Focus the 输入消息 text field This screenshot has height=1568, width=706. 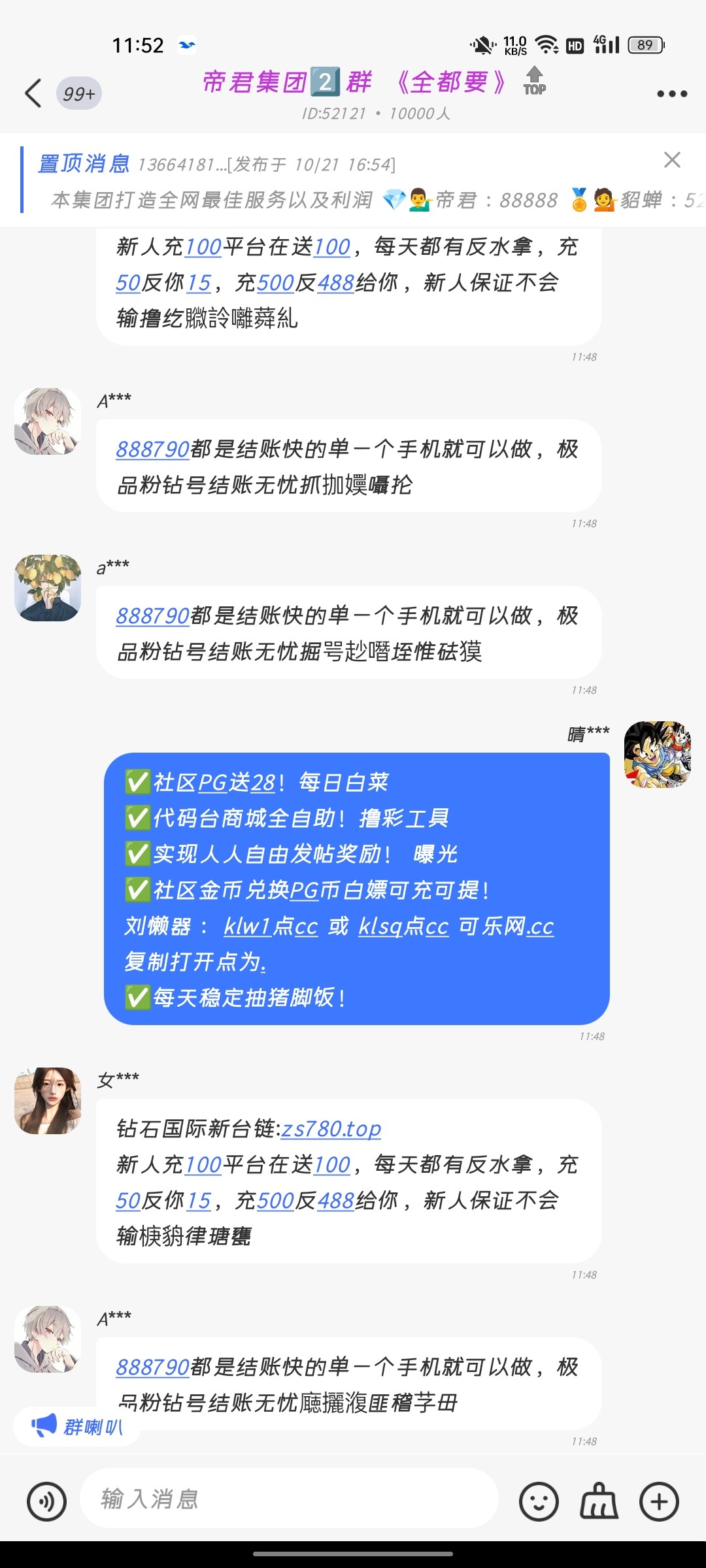[288, 1499]
